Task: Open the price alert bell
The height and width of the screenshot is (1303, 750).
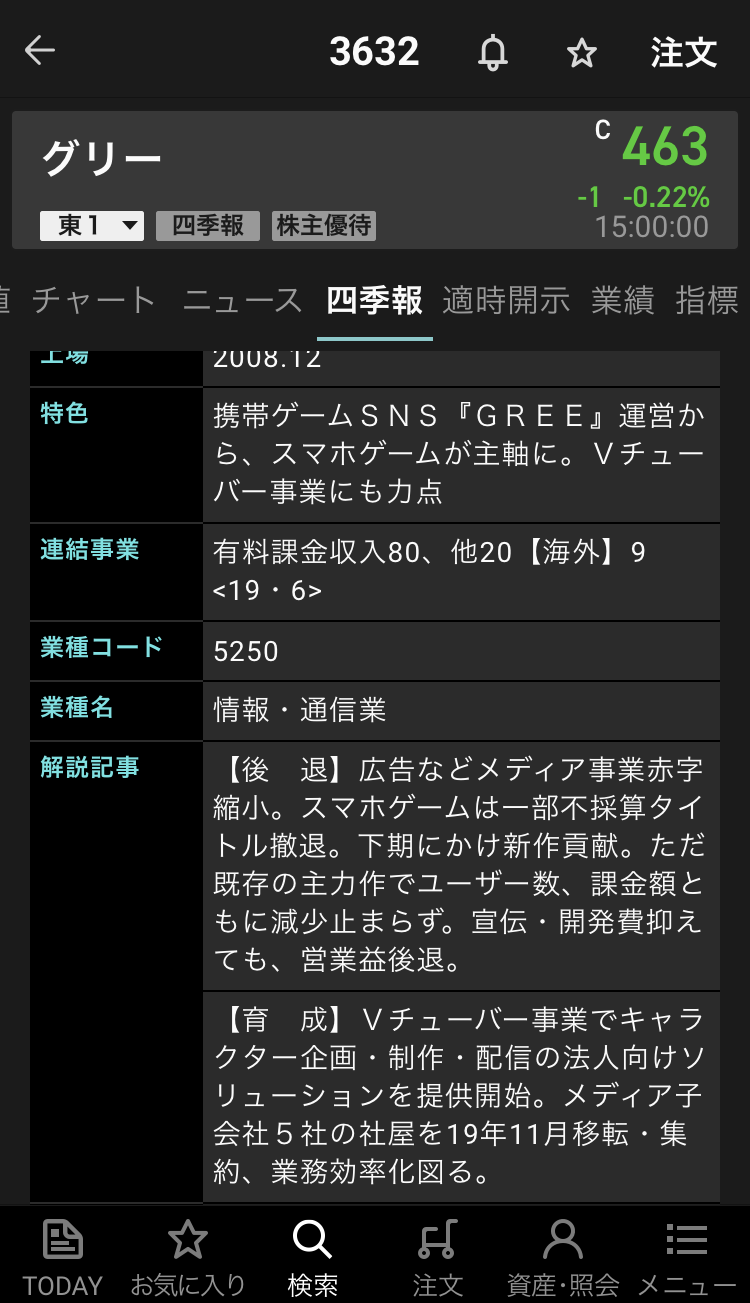Action: pos(492,52)
